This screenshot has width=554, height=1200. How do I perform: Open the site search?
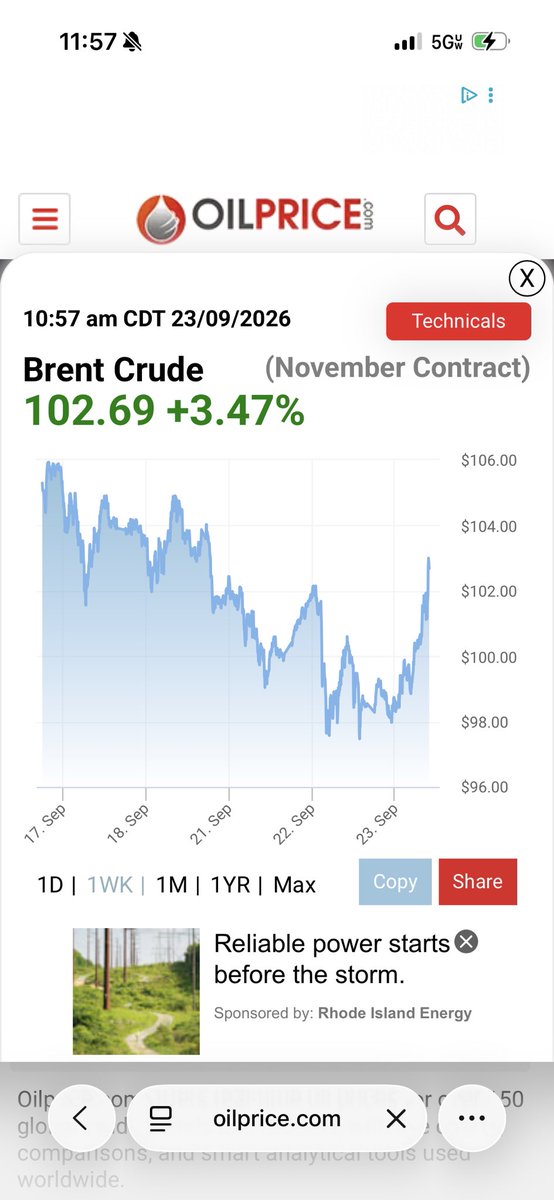click(450, 218)
